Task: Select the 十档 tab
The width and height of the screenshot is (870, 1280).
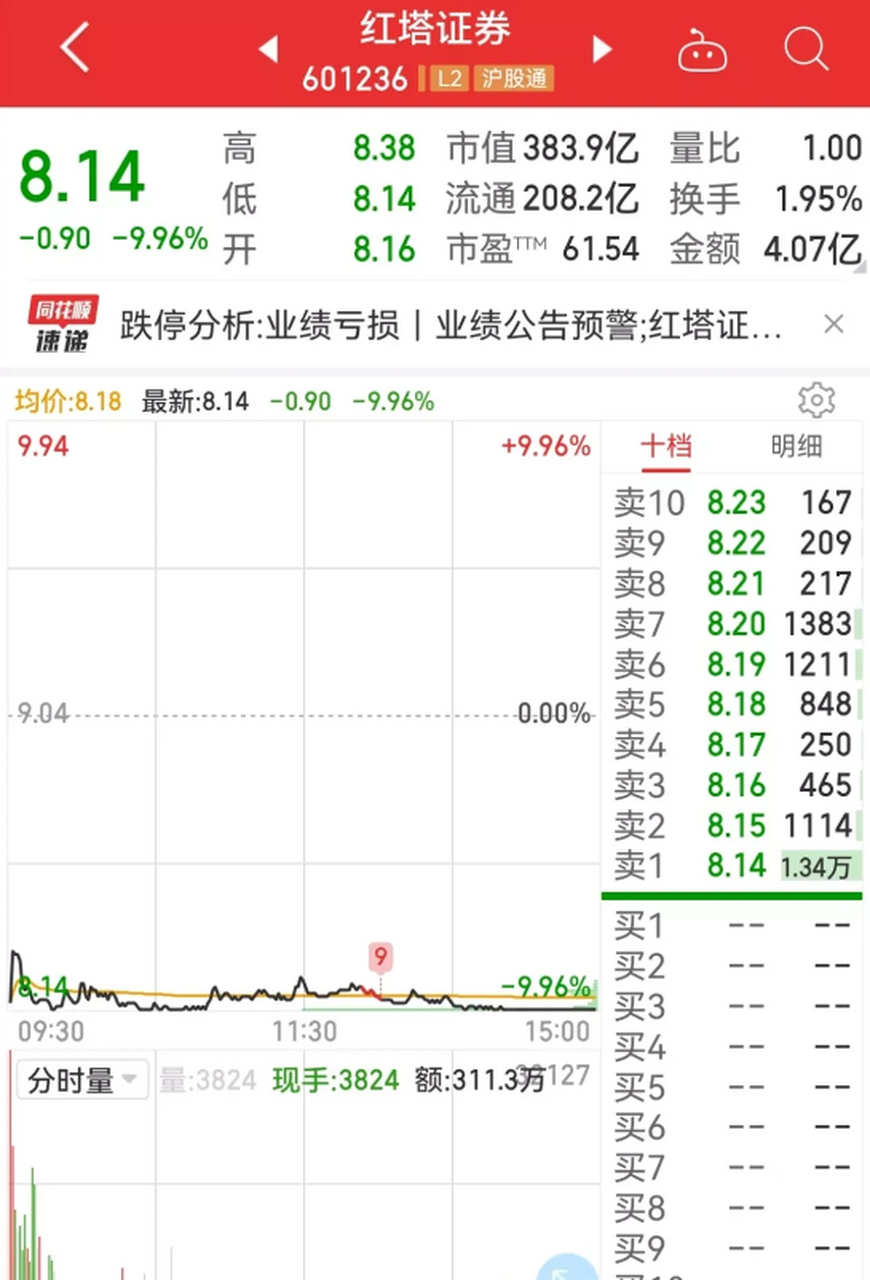Action: pyautogui.click(x=666, y=446)
